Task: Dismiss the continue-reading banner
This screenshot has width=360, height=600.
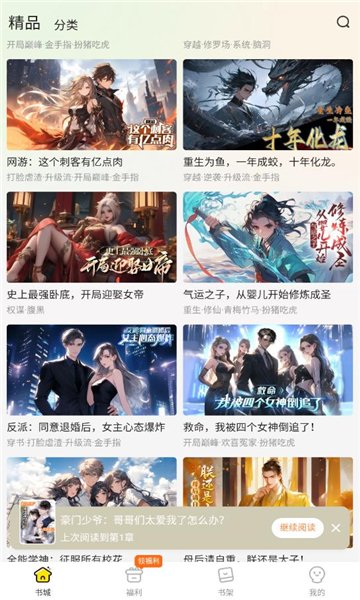Action: (336, 528)
